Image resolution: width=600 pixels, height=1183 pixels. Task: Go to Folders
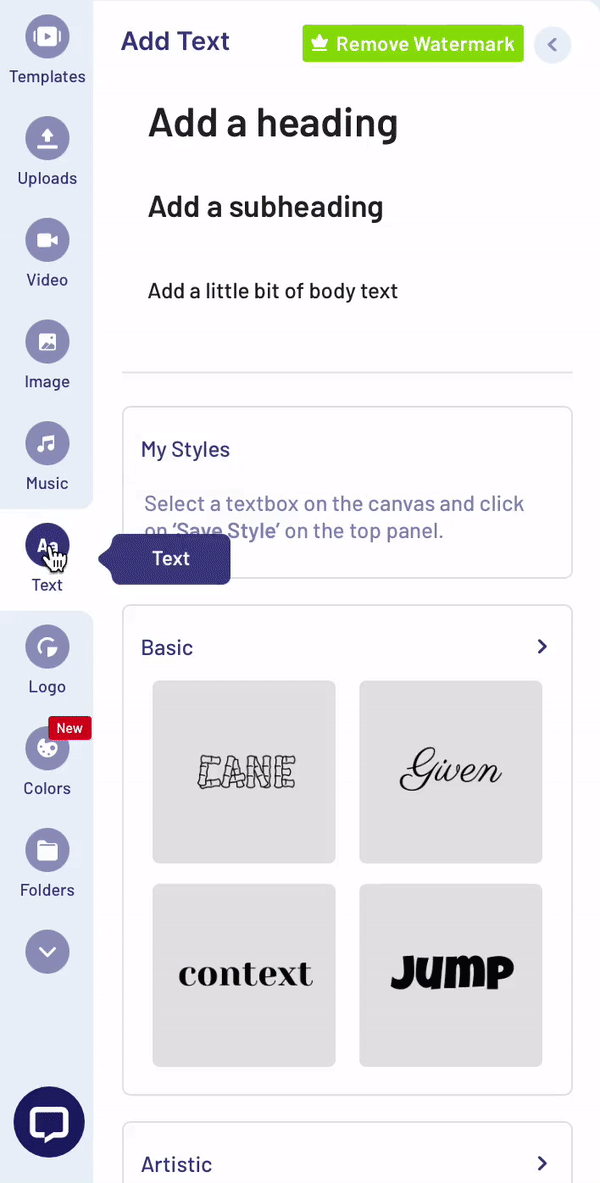pyautogui.click(x=47, y=865)
